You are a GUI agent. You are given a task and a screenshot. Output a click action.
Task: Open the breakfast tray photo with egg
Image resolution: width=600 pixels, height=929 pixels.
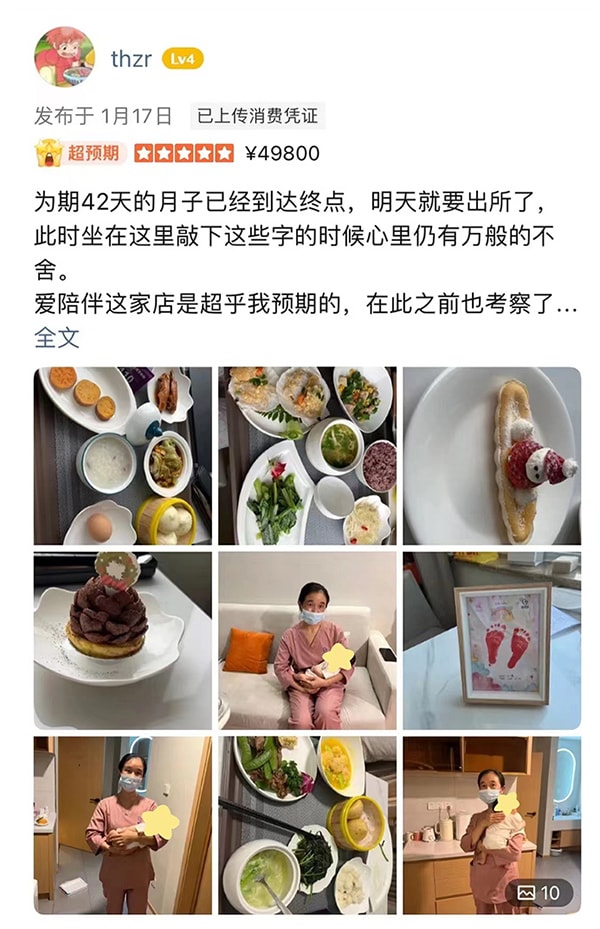click(x=123, y=456)
